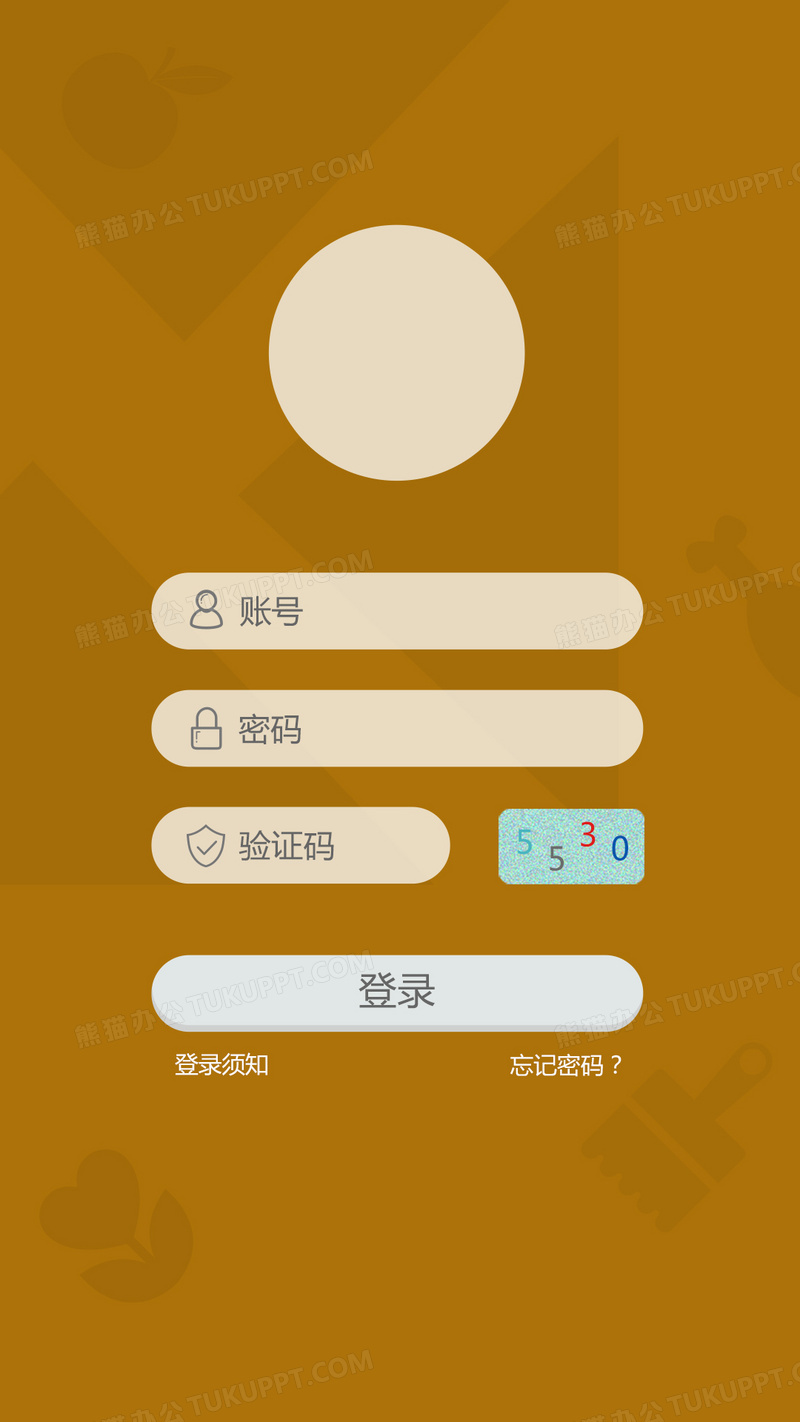This screenshot has height=1422, width=800.
Task: Open the 登录须知 login notice link
Action: point(221,1065)
